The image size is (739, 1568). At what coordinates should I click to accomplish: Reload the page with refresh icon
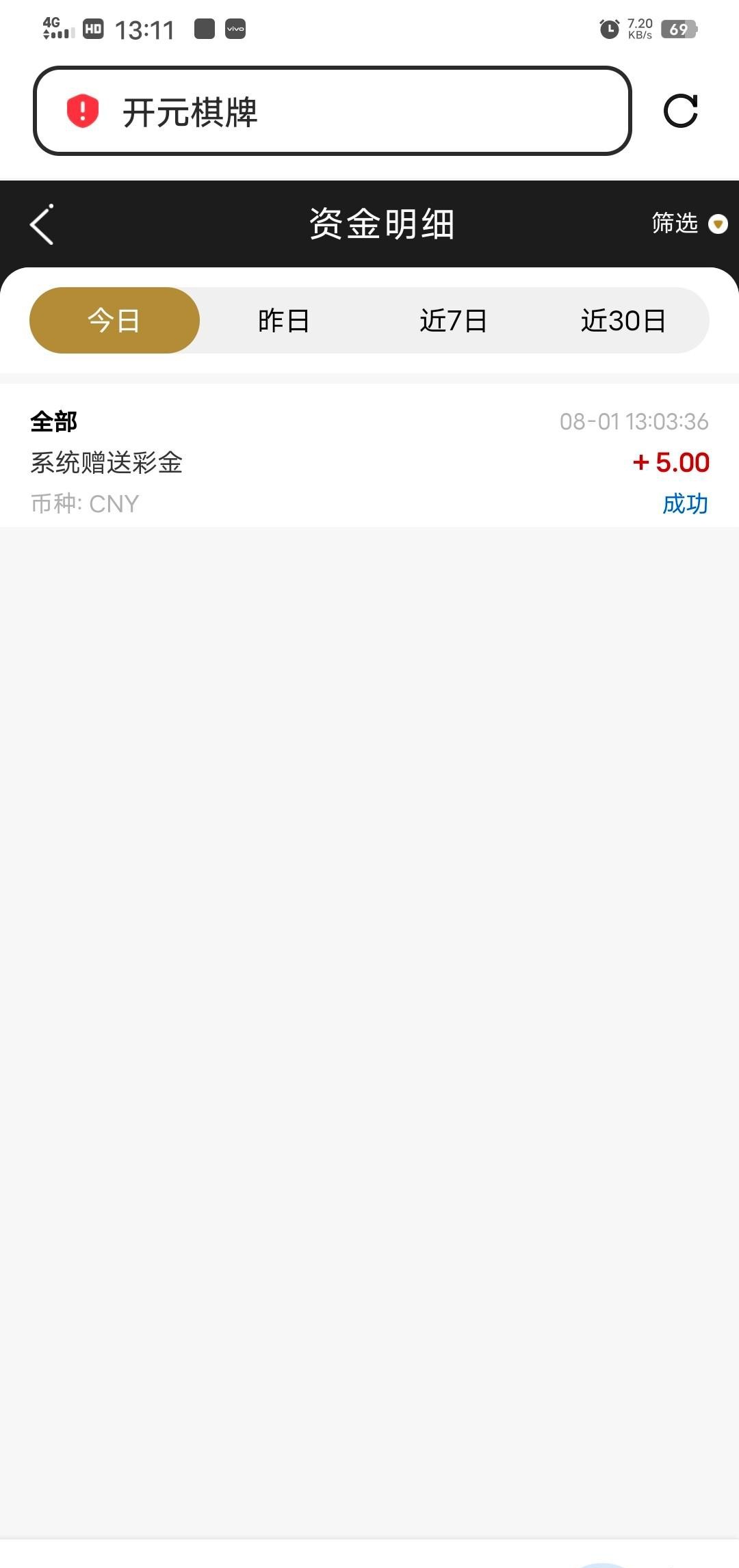click(x=680, y=111)
